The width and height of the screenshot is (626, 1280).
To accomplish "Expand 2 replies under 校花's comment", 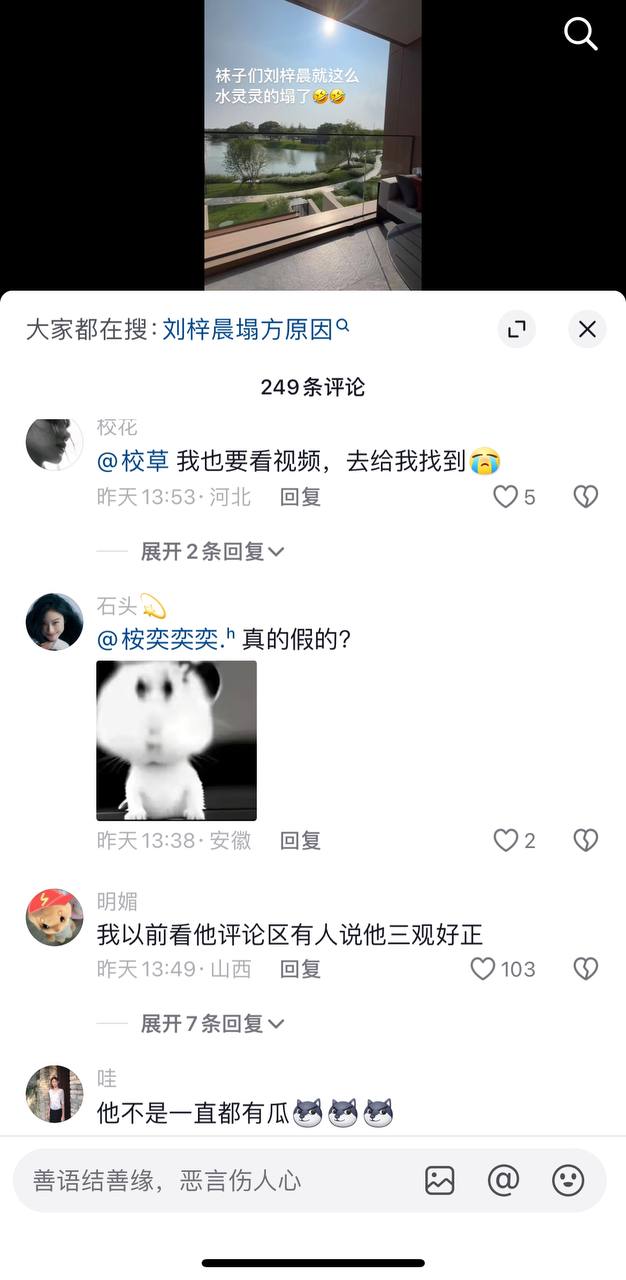I will pyautogui.click(x=212, y=551).
